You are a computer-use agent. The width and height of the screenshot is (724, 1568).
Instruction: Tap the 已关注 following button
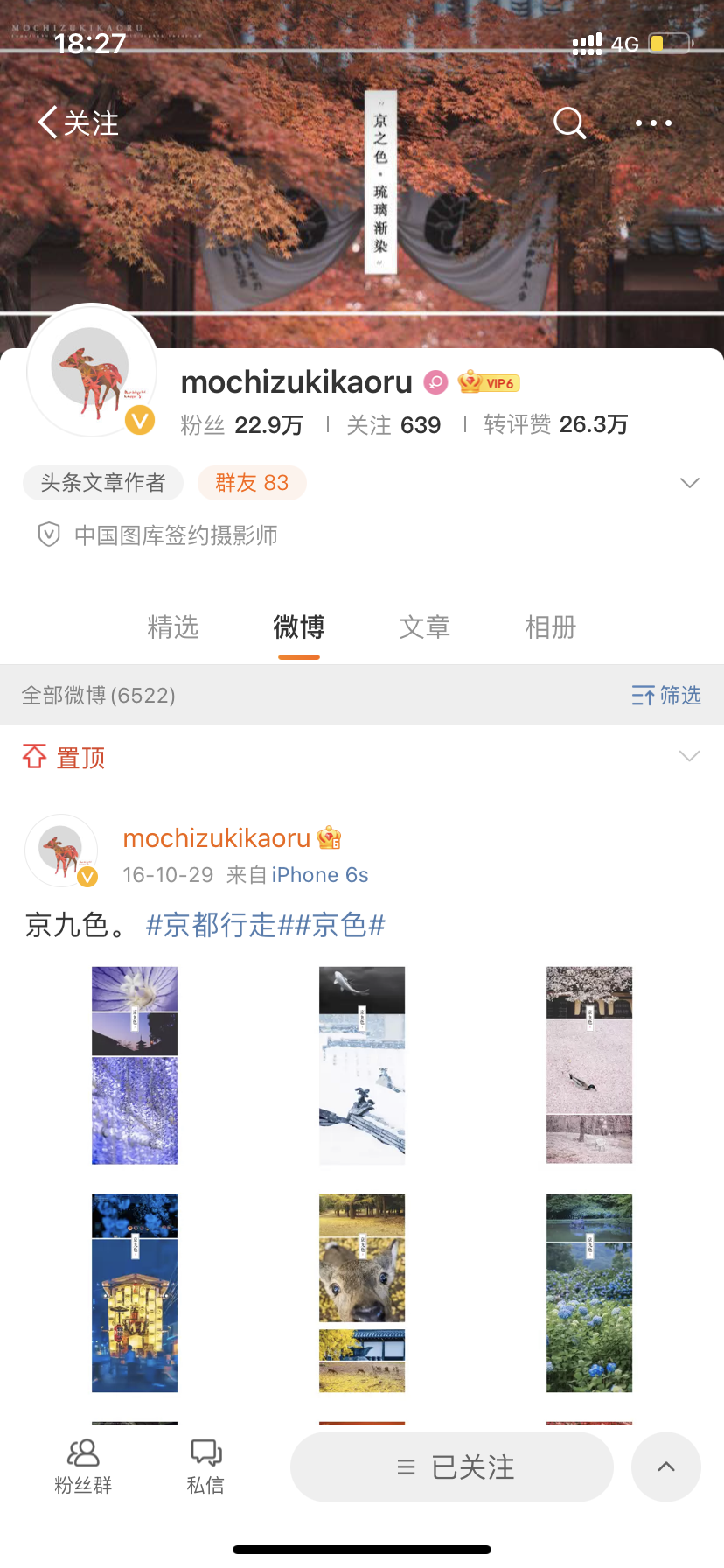click(x=452, y=1467)
